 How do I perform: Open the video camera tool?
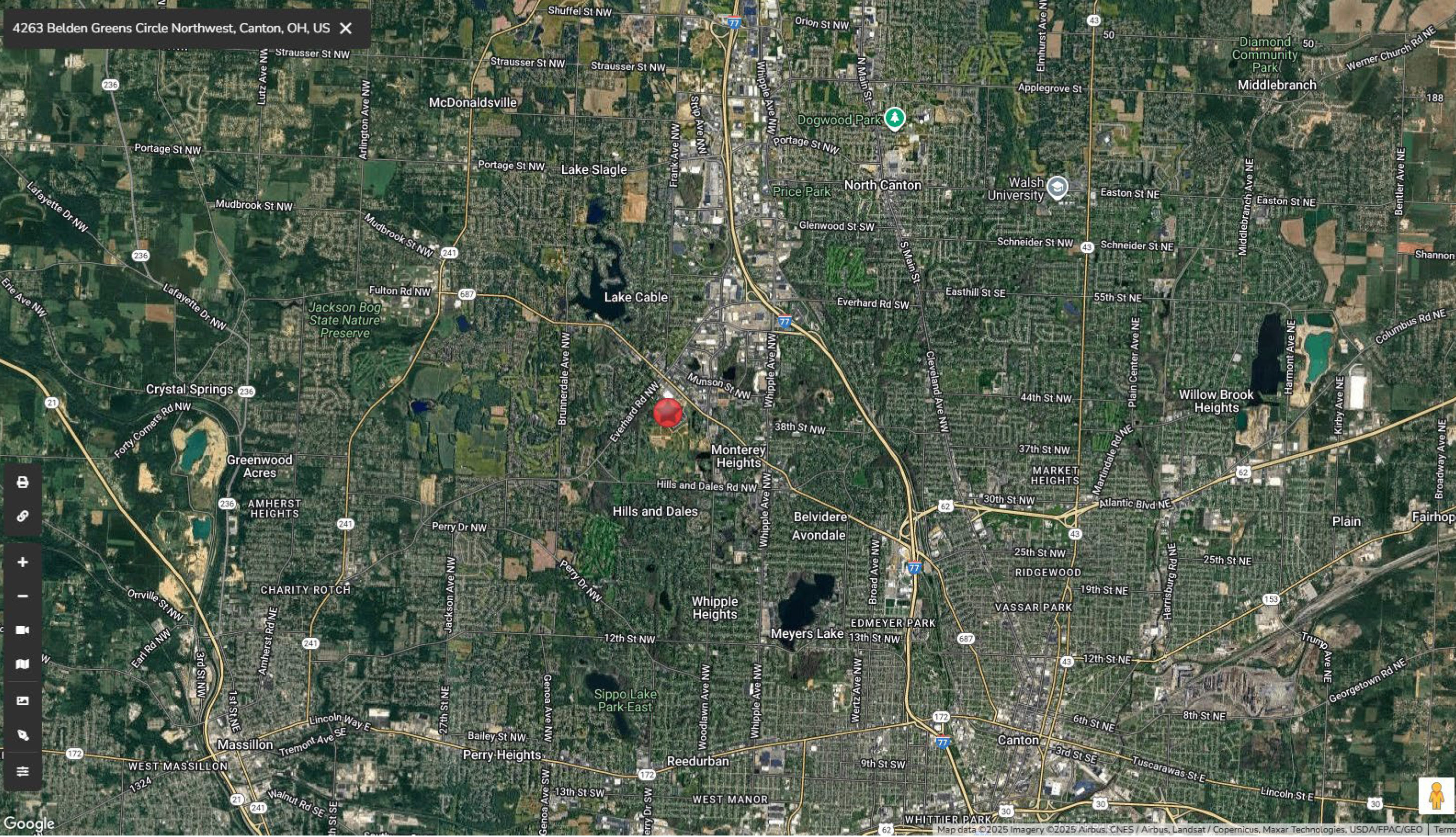pos(23,630)
